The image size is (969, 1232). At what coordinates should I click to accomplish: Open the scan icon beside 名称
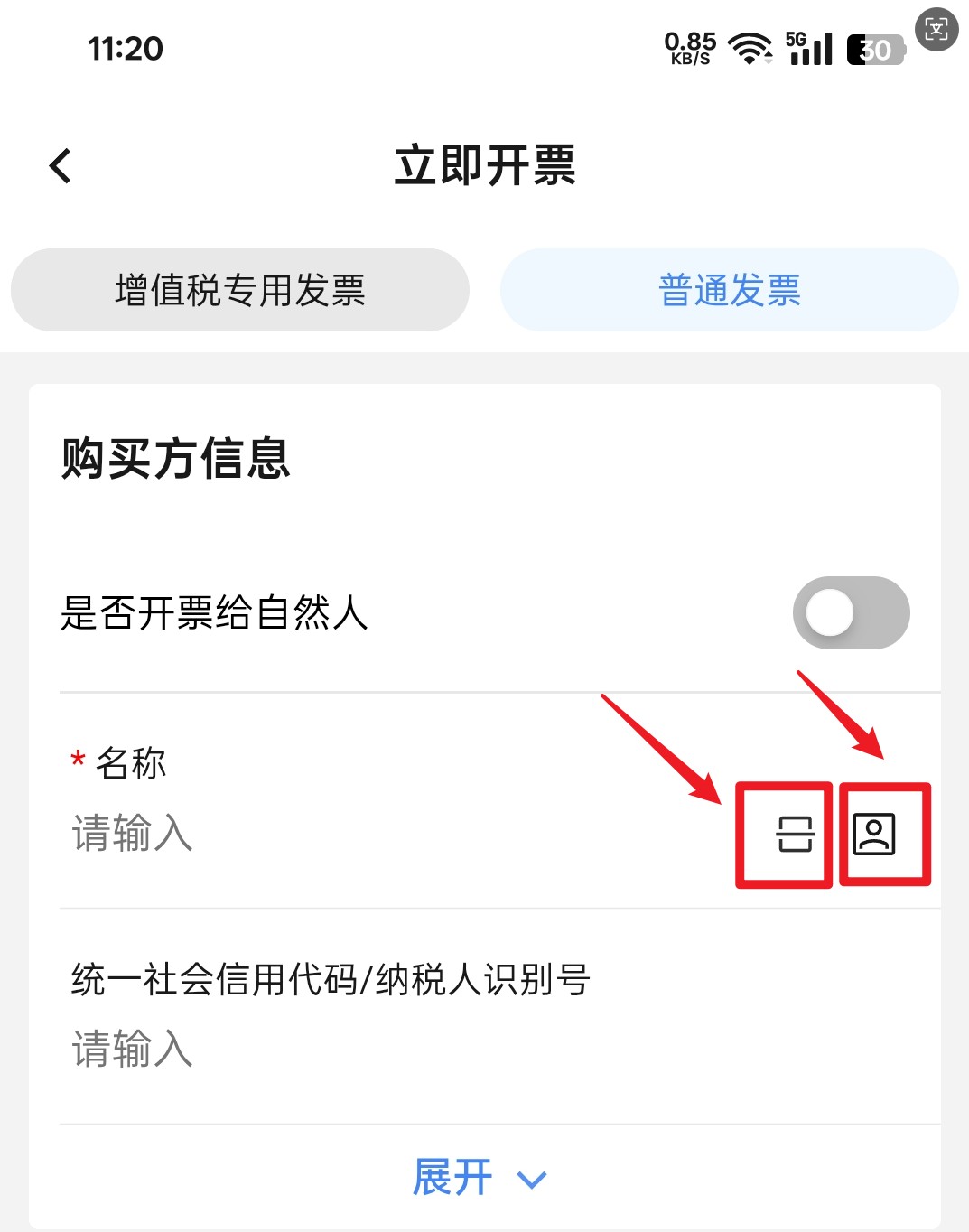795,834
